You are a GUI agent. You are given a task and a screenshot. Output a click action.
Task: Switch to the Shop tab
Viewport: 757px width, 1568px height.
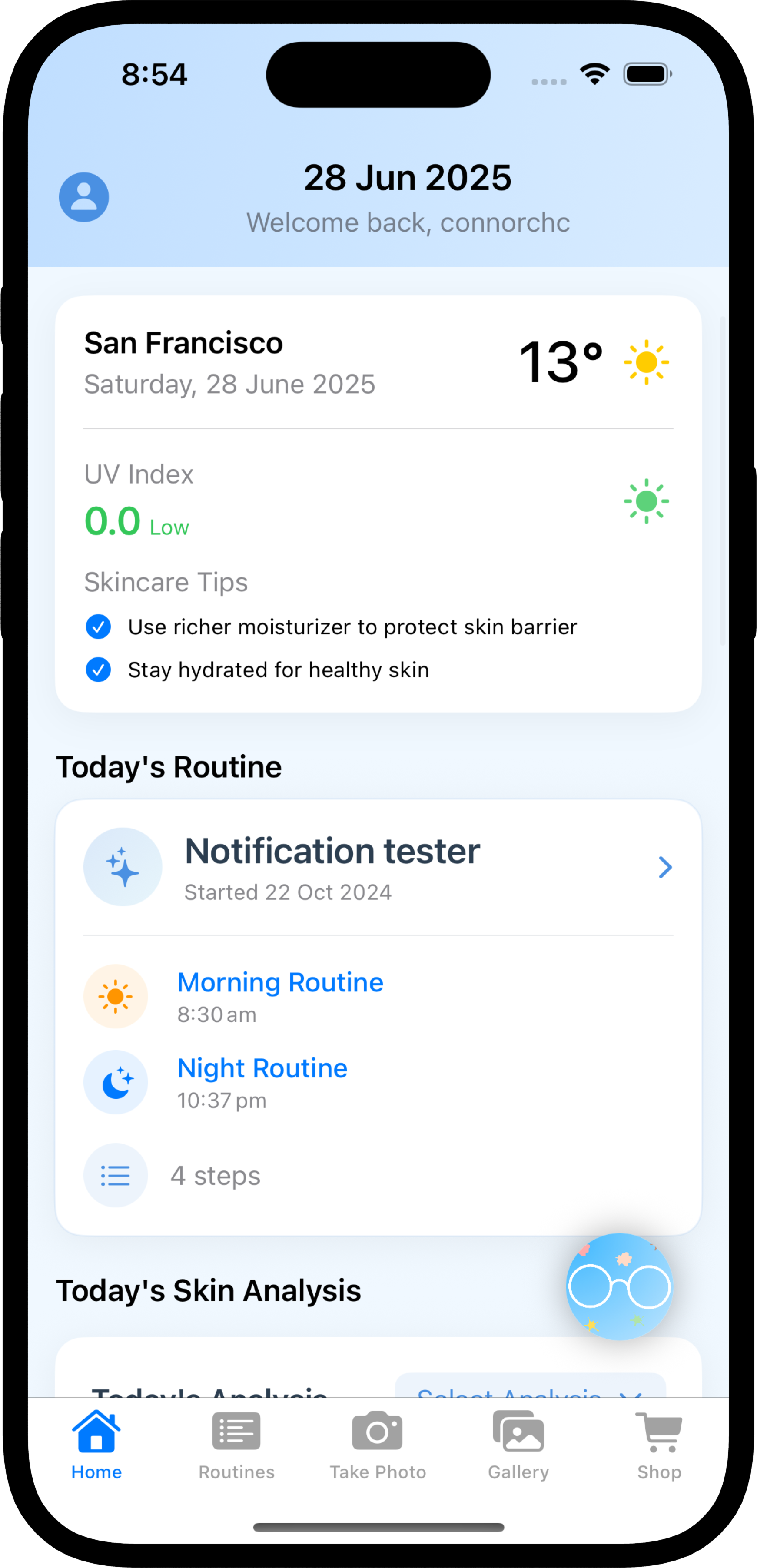pyautogui.click(x=659, y=1445)
